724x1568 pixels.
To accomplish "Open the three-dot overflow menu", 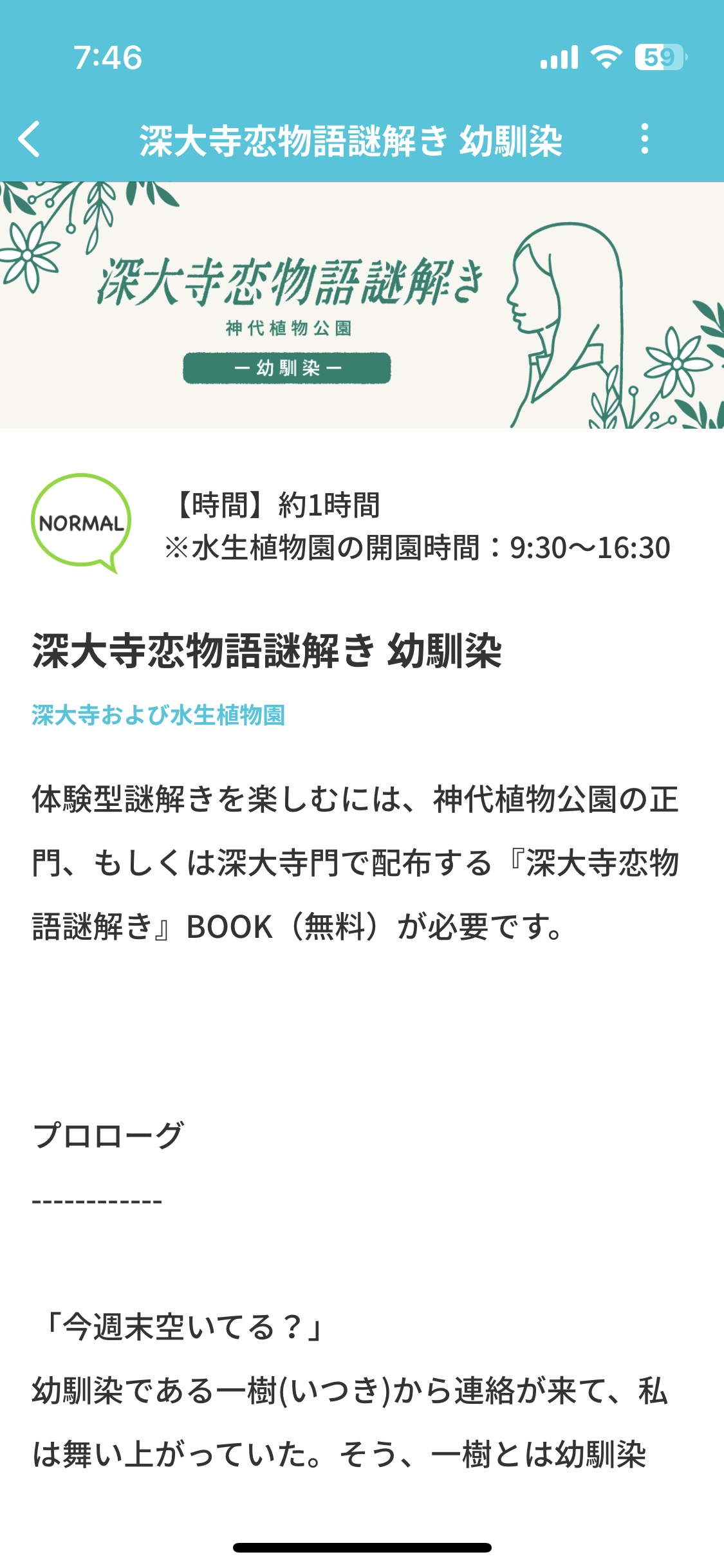I will [x=644, y=139].
